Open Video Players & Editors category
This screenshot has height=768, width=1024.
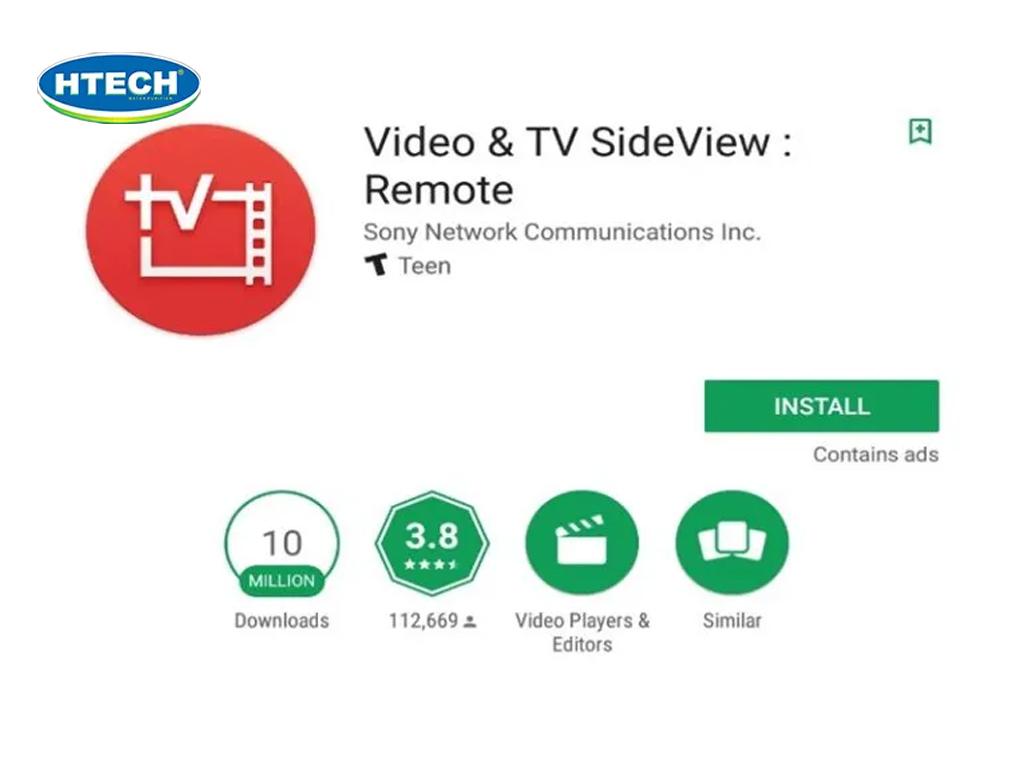click(x=581, y=544)
